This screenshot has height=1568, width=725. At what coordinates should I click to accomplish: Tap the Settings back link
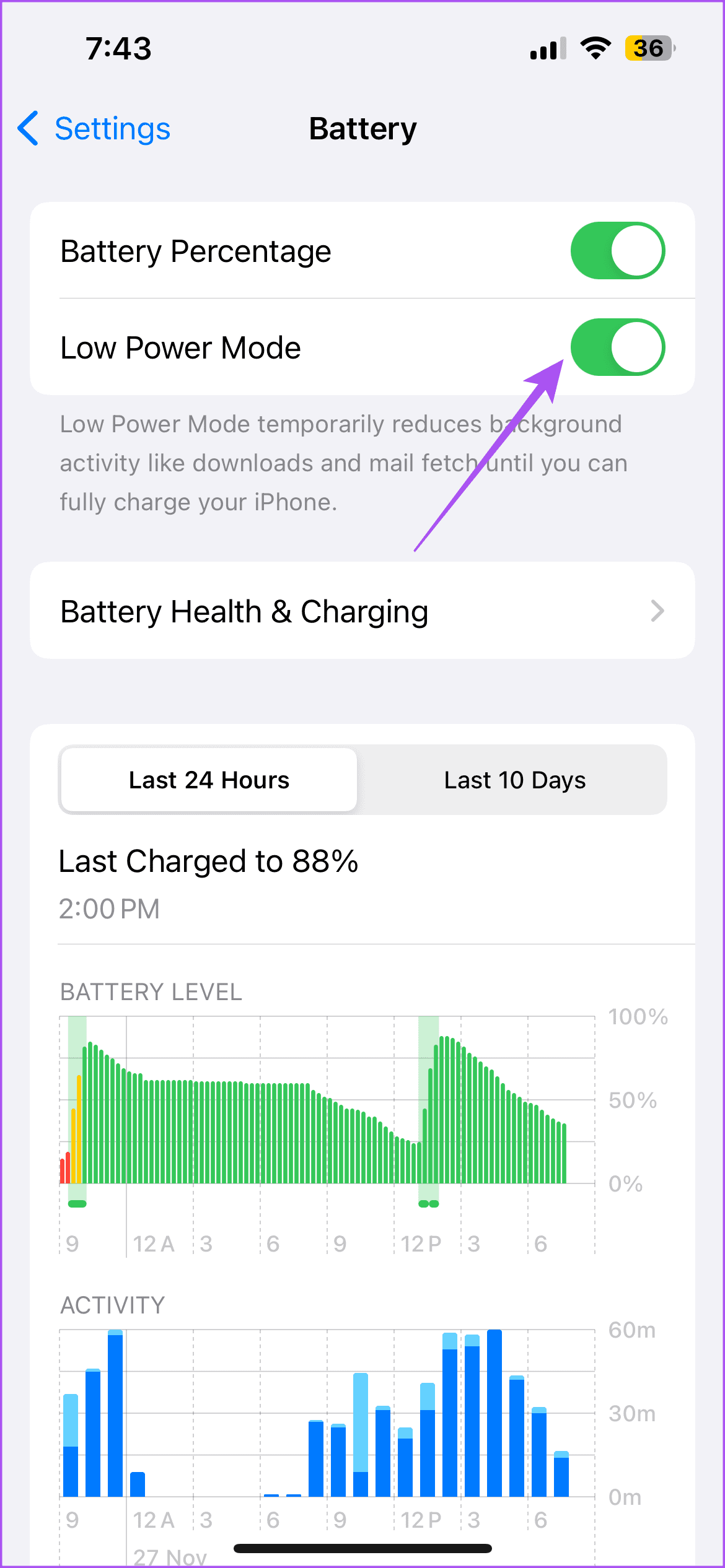coord(112,128)
